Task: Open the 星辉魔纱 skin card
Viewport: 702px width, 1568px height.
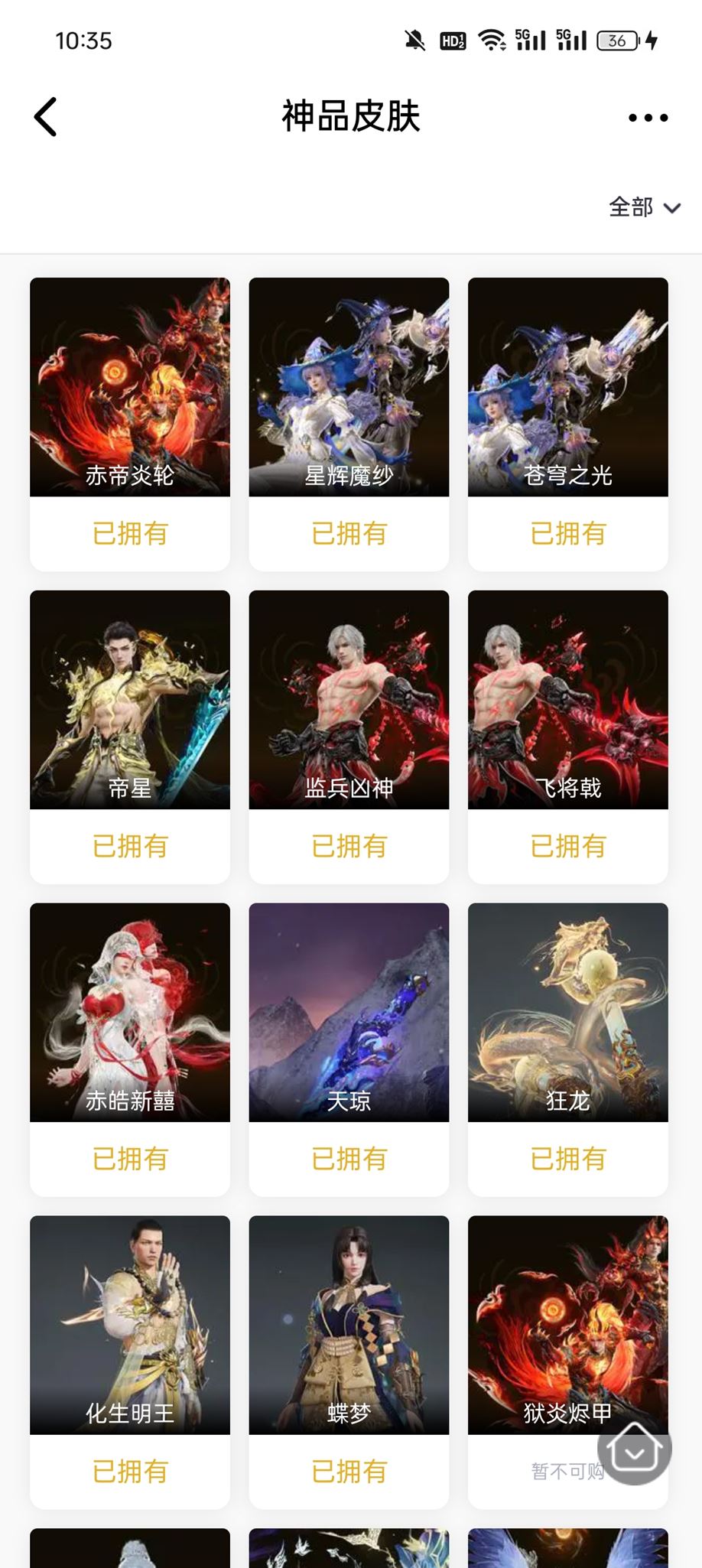Action: 349,387
